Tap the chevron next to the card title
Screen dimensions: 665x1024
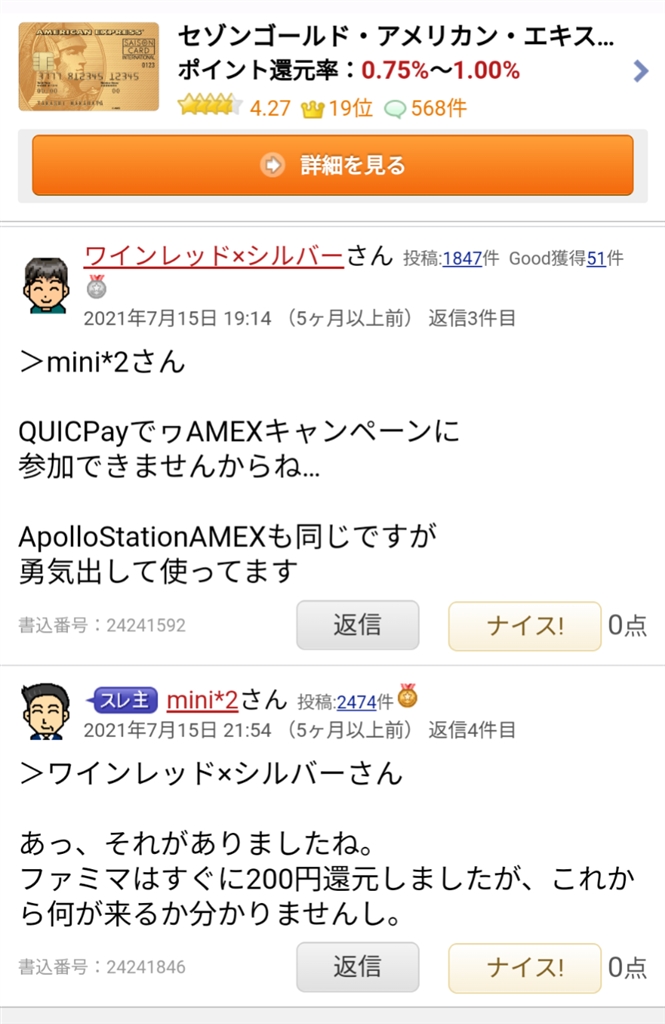coord(641,70)
